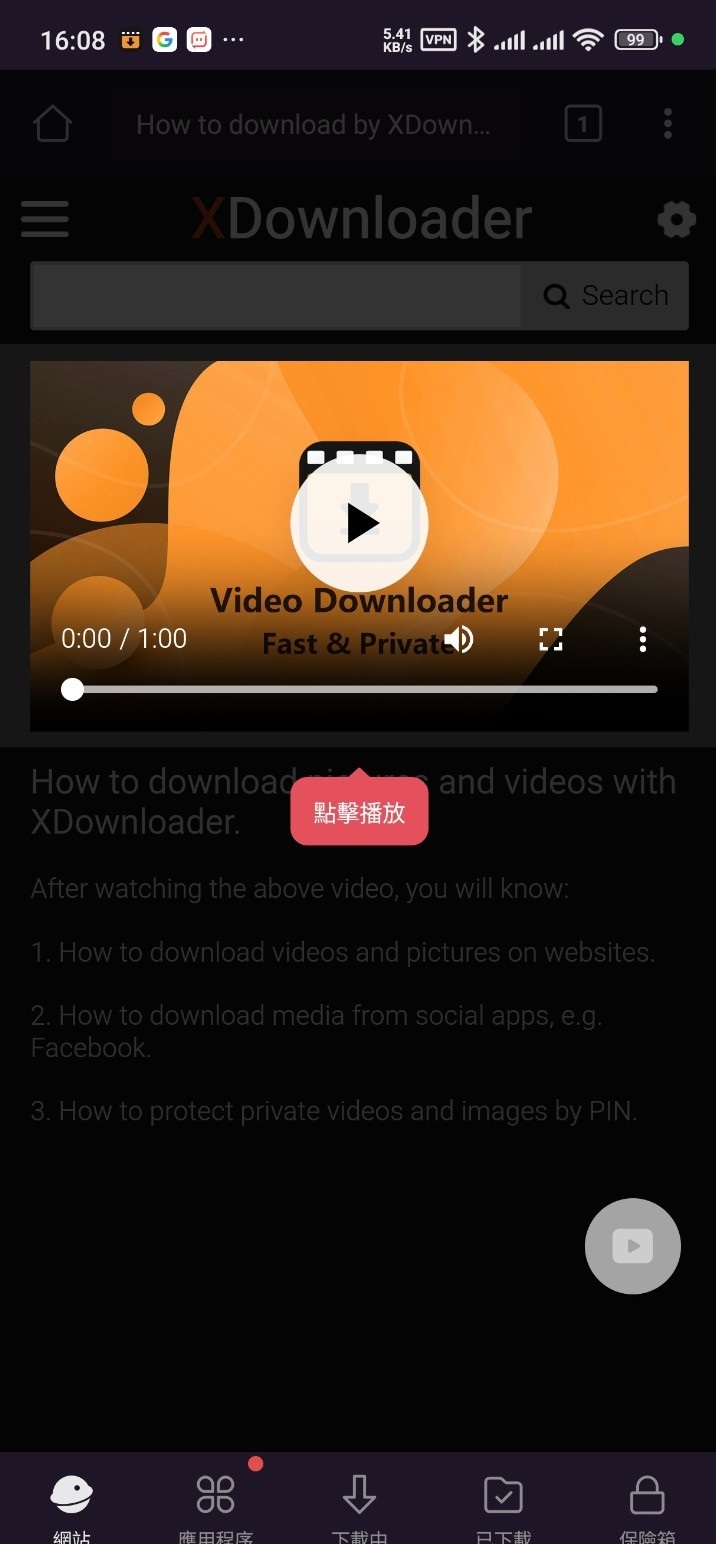Tap the Search button
The height and width of the screenshot is (1544, 716).
pyautogui.click(x=605, y=296)
